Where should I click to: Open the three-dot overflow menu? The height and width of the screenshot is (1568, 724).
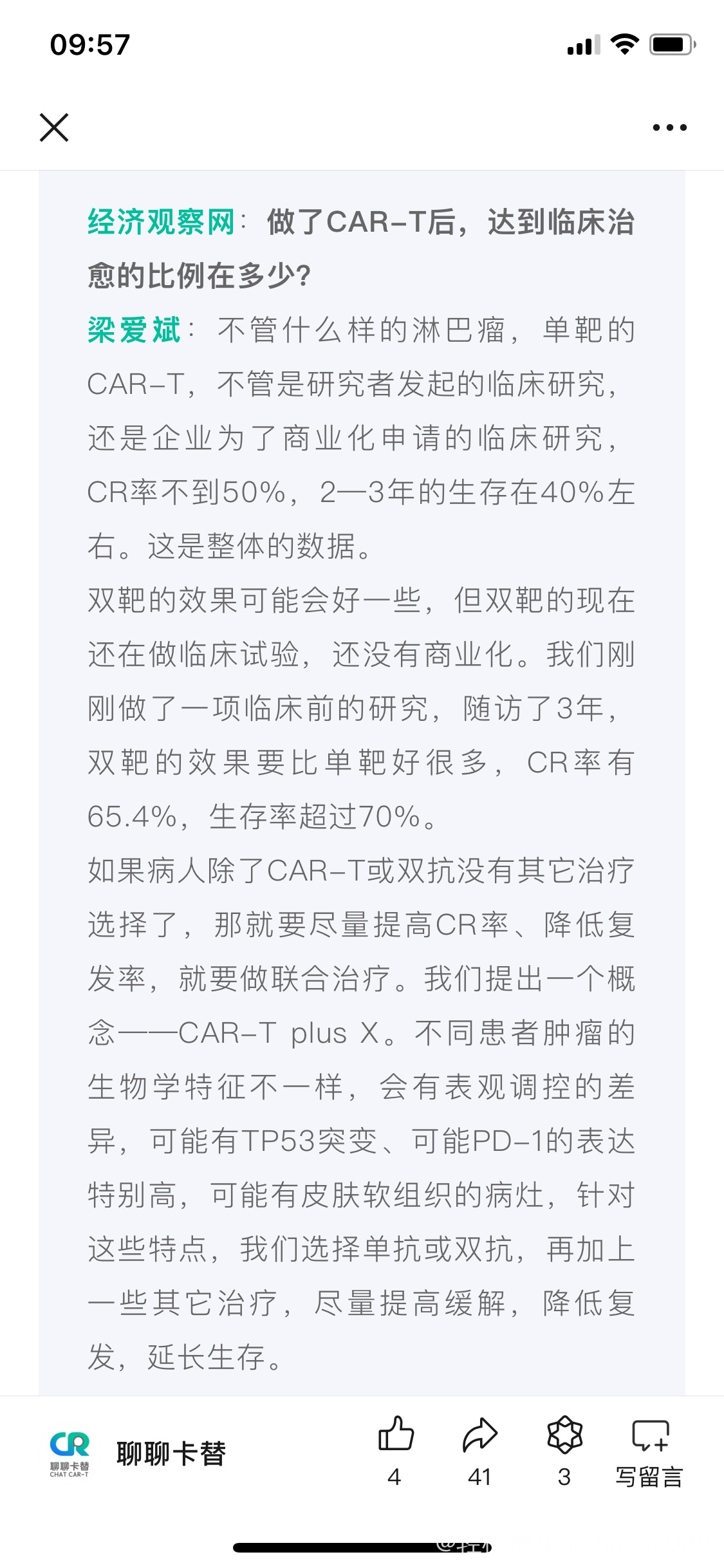(669, 127)
